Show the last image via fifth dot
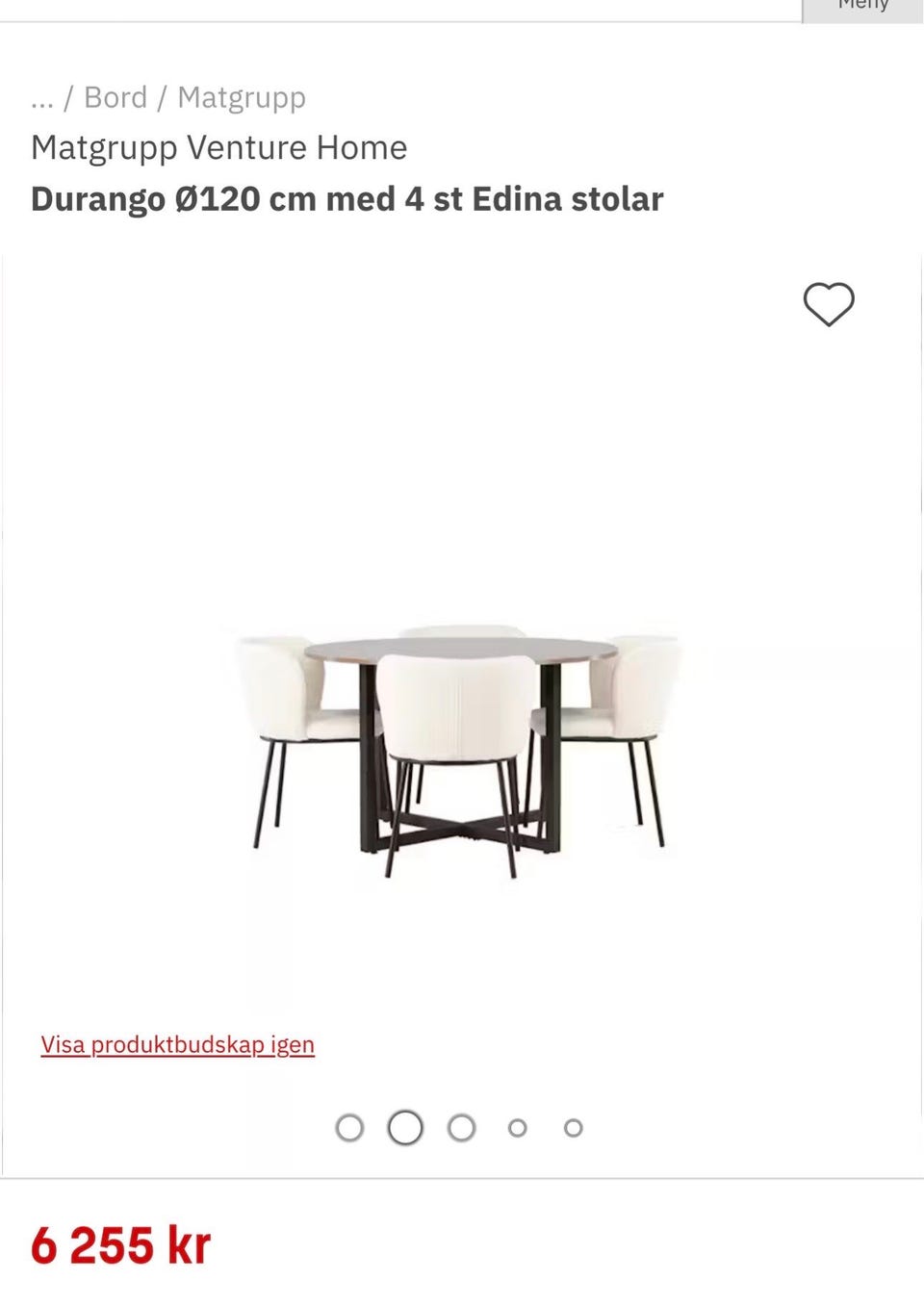Screen dimensions: 924x1306 [574, 1127]
